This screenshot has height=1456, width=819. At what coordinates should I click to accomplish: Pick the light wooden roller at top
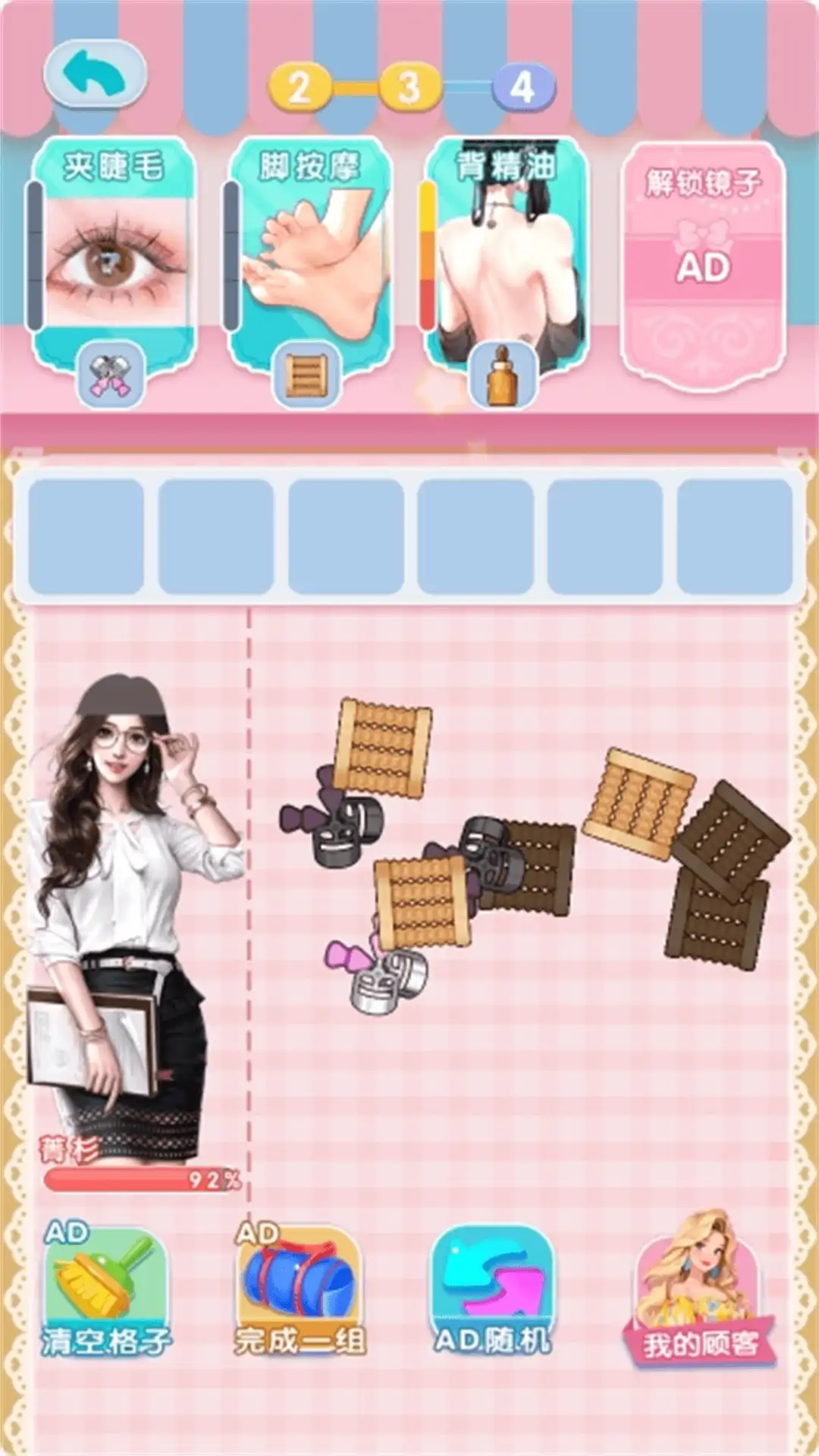click(383, 747)
